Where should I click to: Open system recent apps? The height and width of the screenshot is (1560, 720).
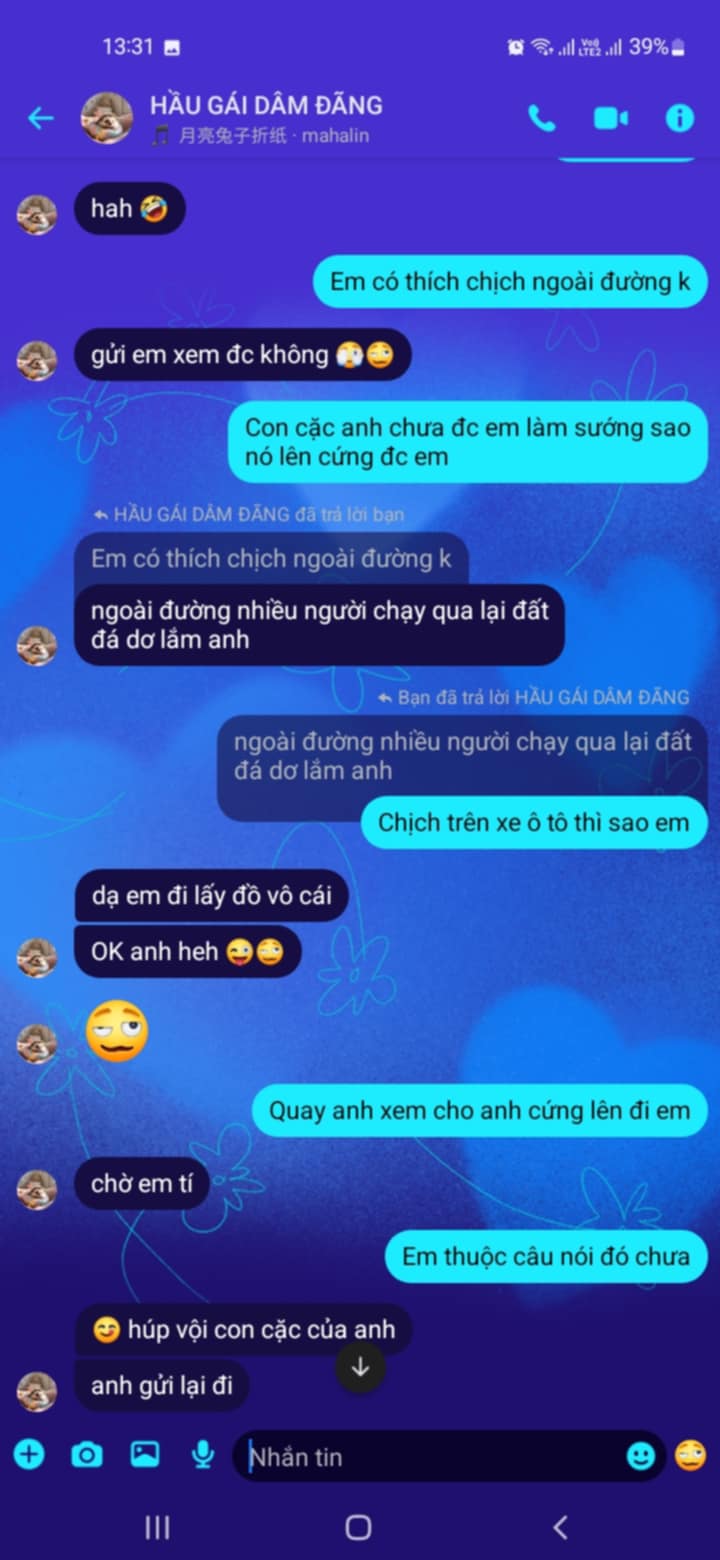pyautogui.click(x=157, y=1527)
